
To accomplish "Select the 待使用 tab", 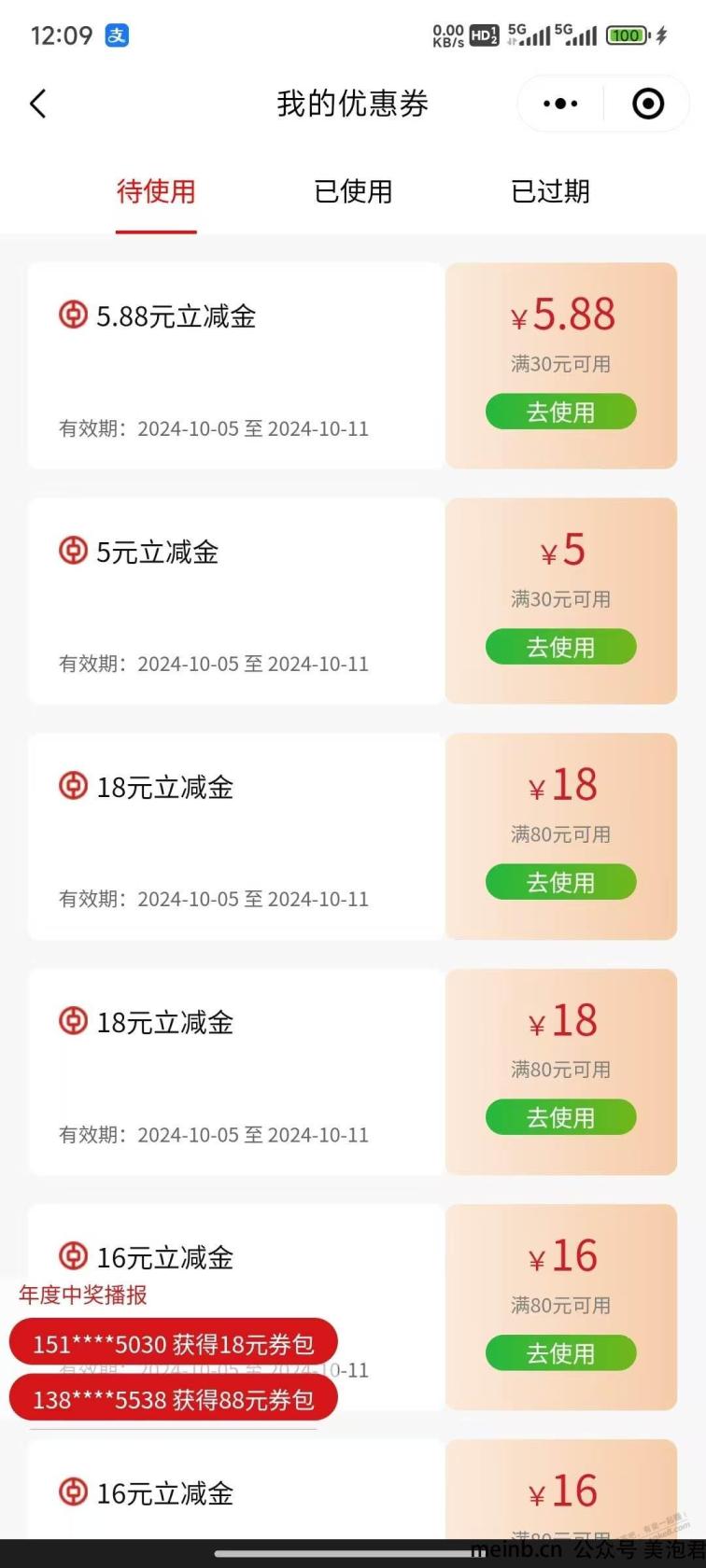I will (156, 191).
